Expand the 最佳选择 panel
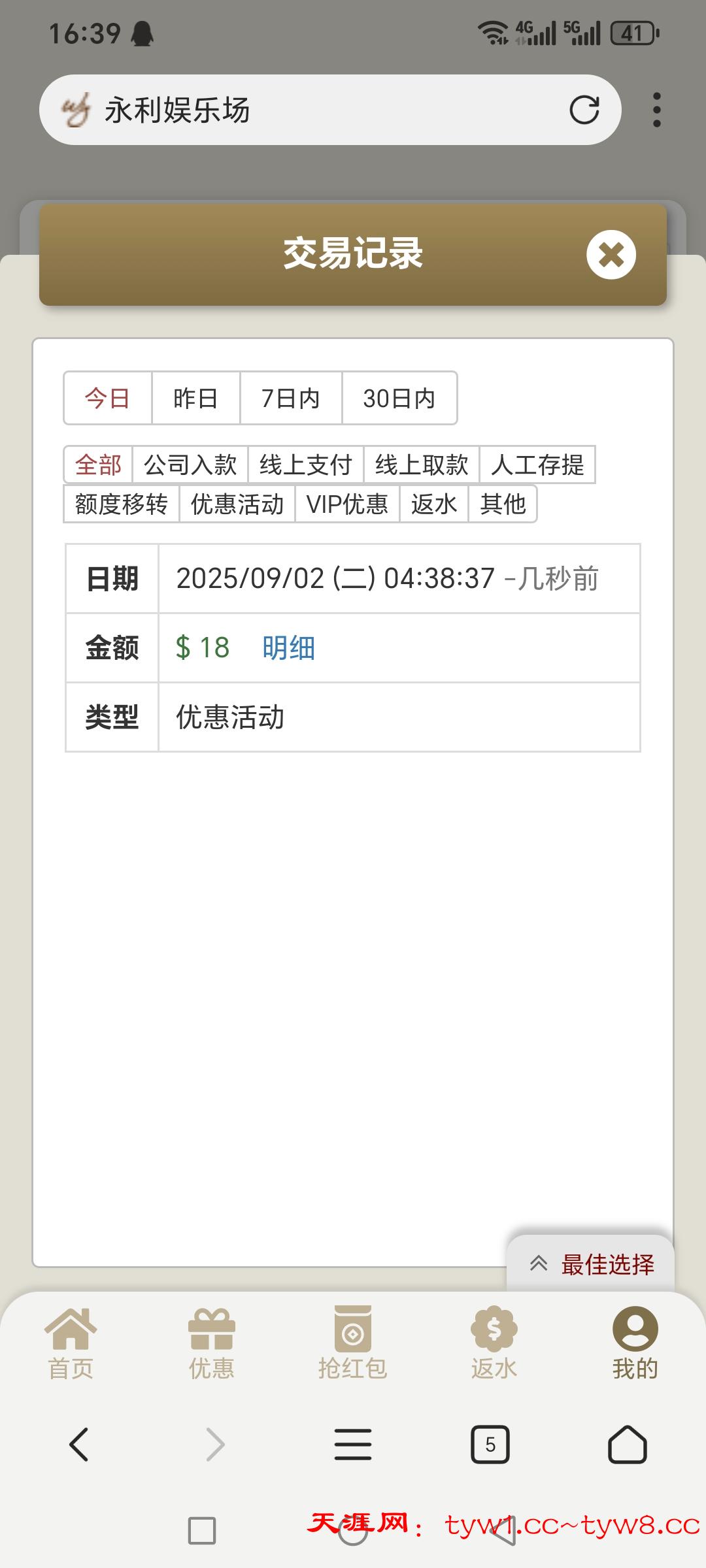Screen dimensions: 706x1568 [x=590, y=1264]
